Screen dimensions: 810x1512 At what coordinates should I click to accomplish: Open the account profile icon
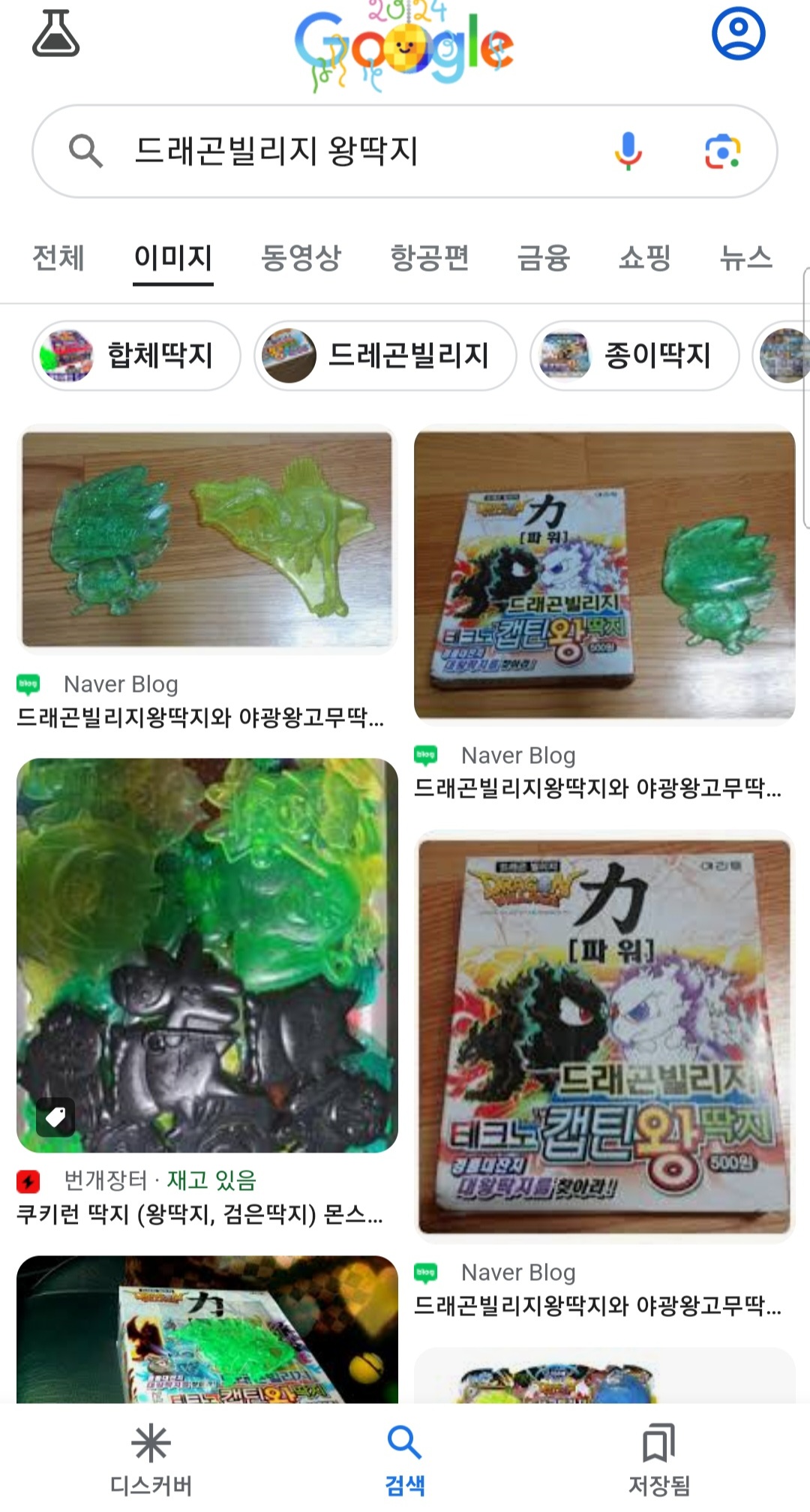click(x=738, y=33)
